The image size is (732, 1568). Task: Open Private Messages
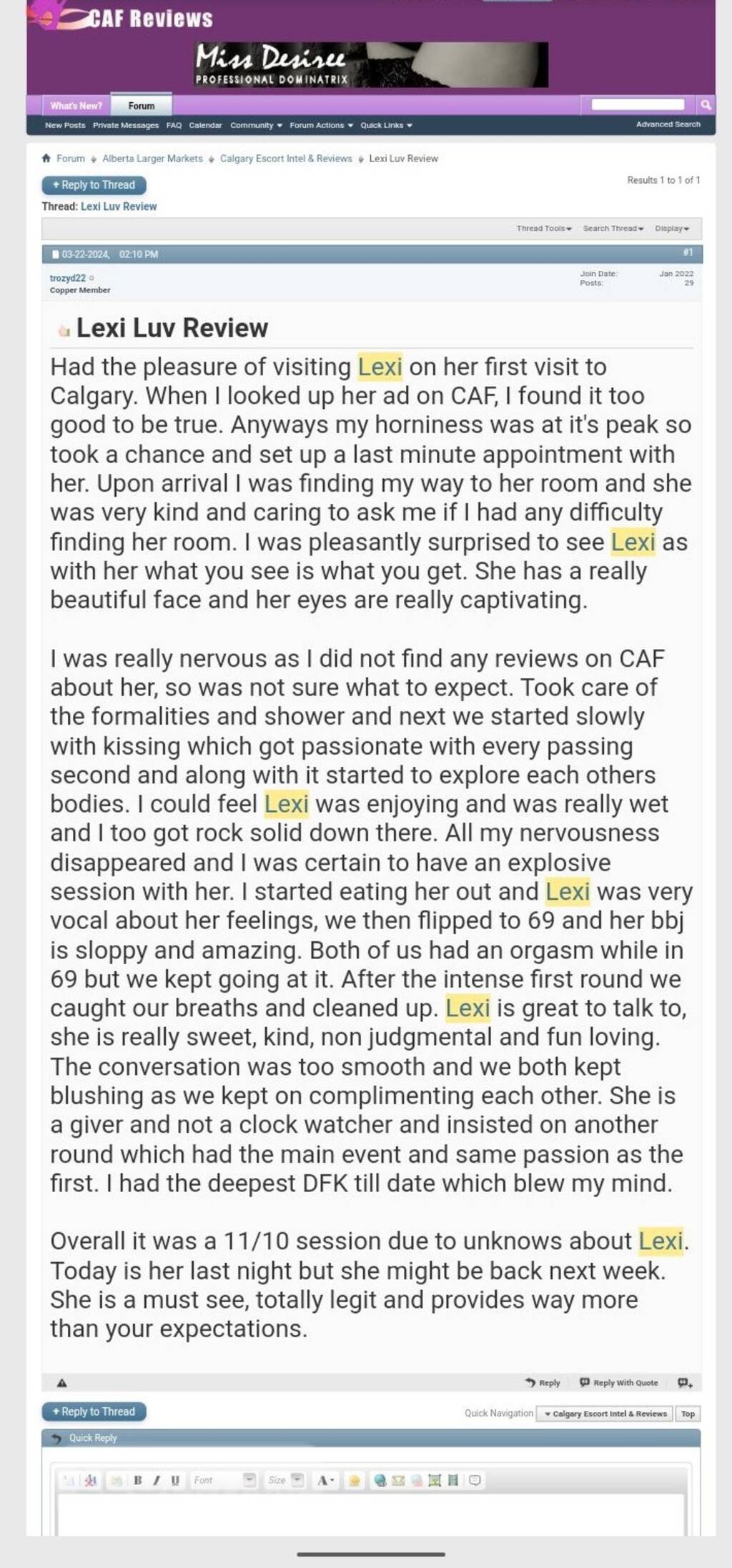[126, 125]
